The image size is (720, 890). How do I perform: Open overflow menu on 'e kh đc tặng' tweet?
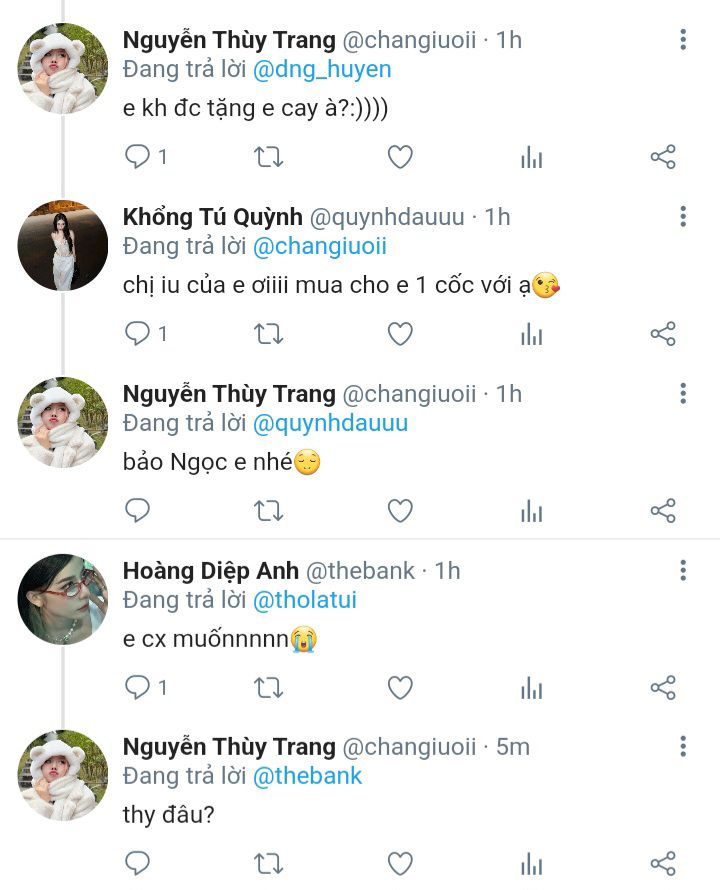683,40
